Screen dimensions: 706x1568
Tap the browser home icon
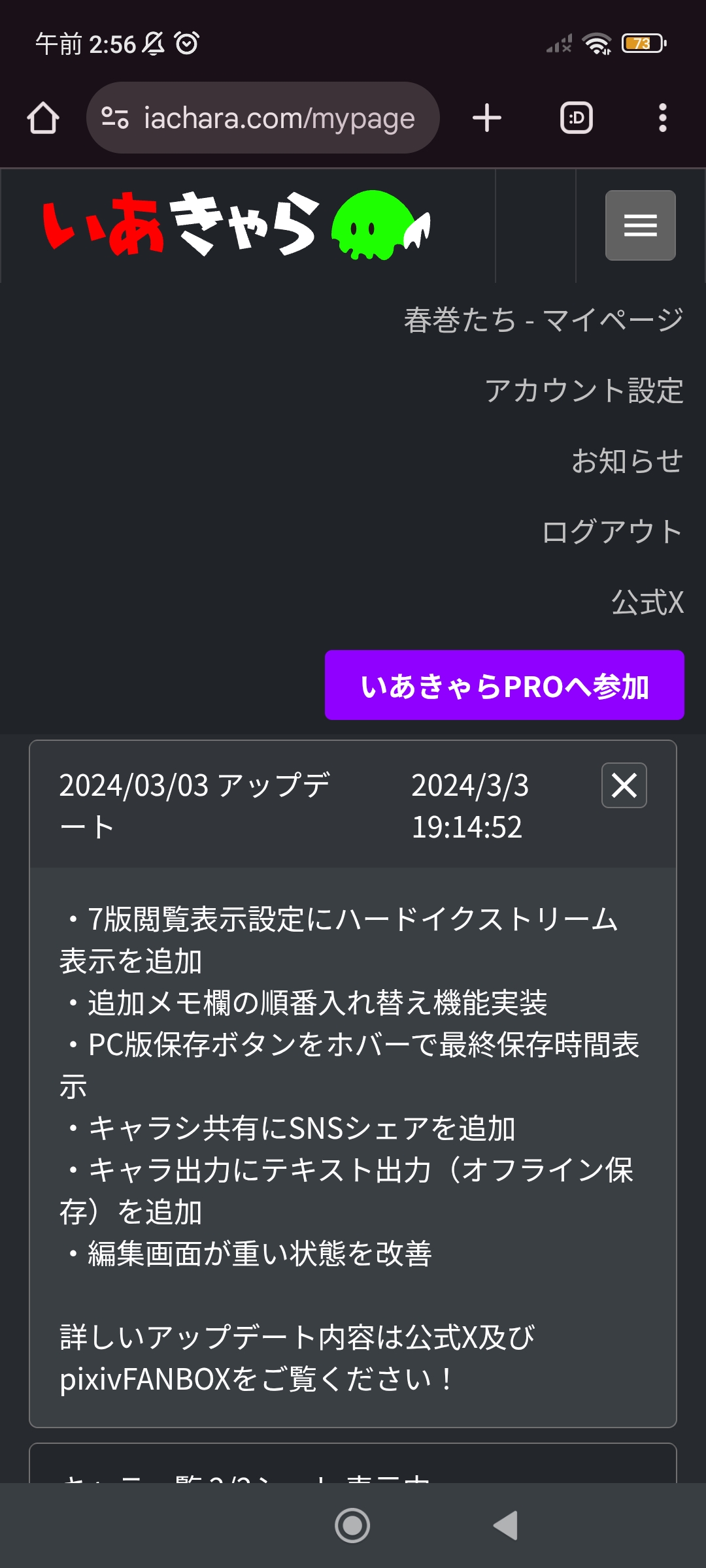click(43, 118)
